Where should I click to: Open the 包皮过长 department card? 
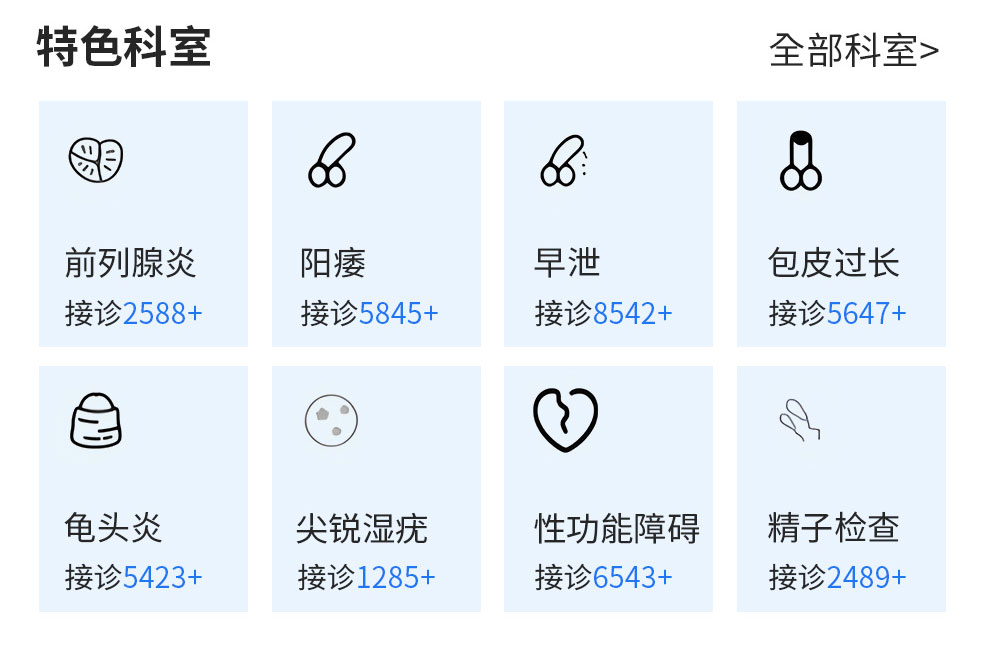pos(841,224)
